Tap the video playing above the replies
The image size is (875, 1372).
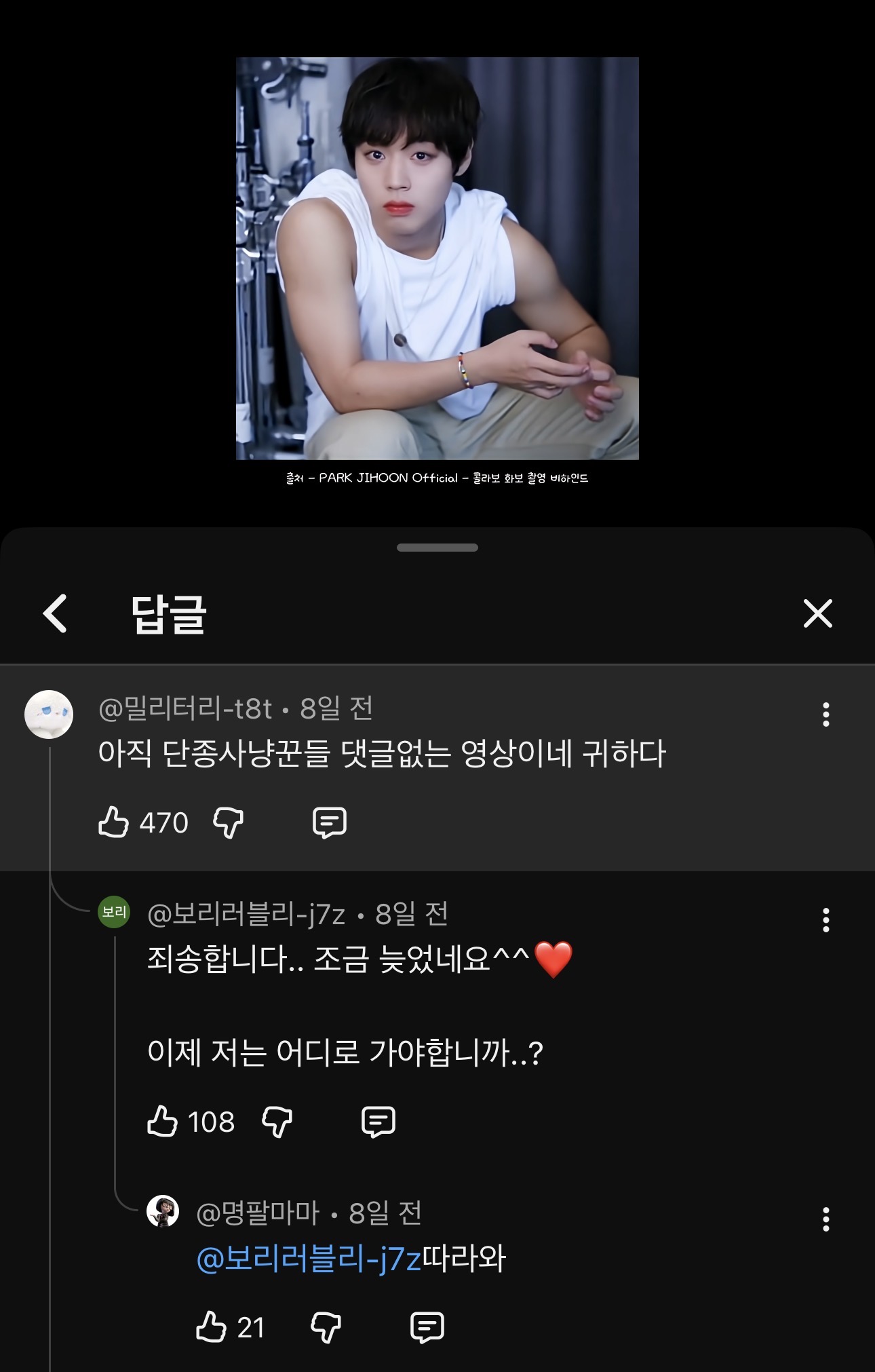click(437, 258)
